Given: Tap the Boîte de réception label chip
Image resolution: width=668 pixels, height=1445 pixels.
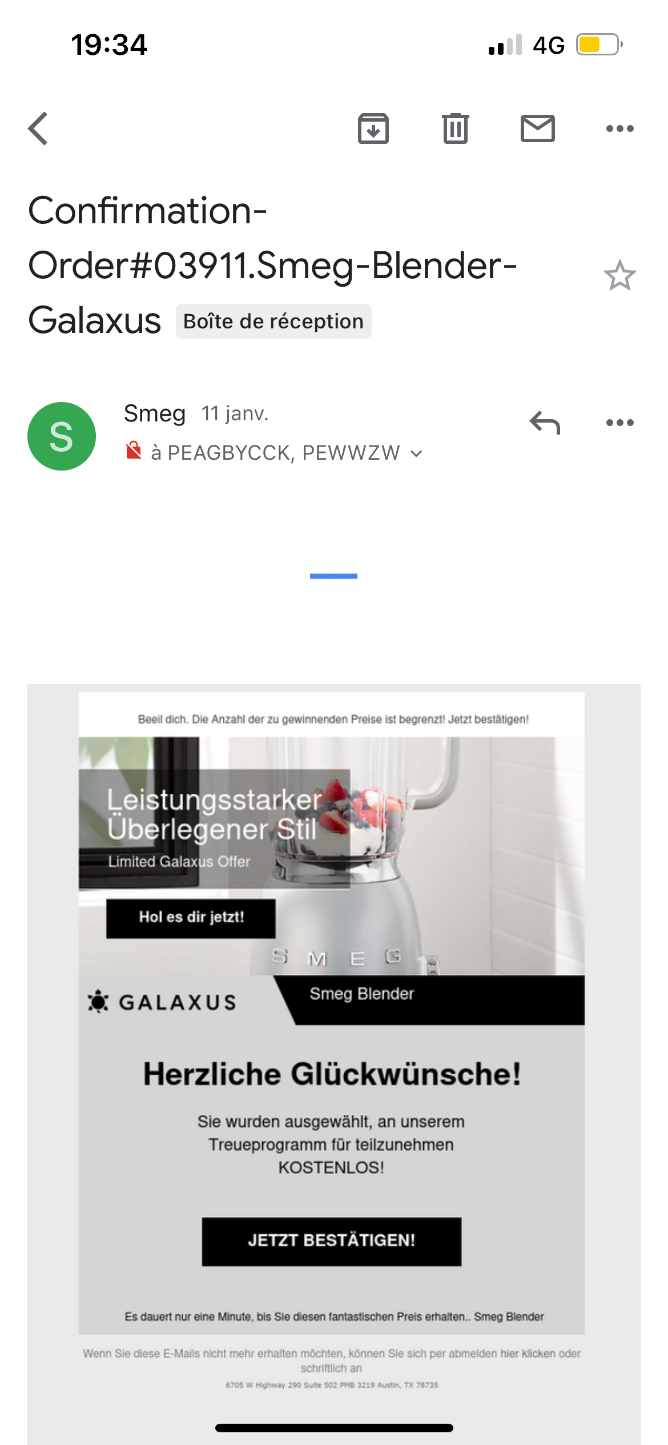Looking at the screenshot, I should pos(273,321).
